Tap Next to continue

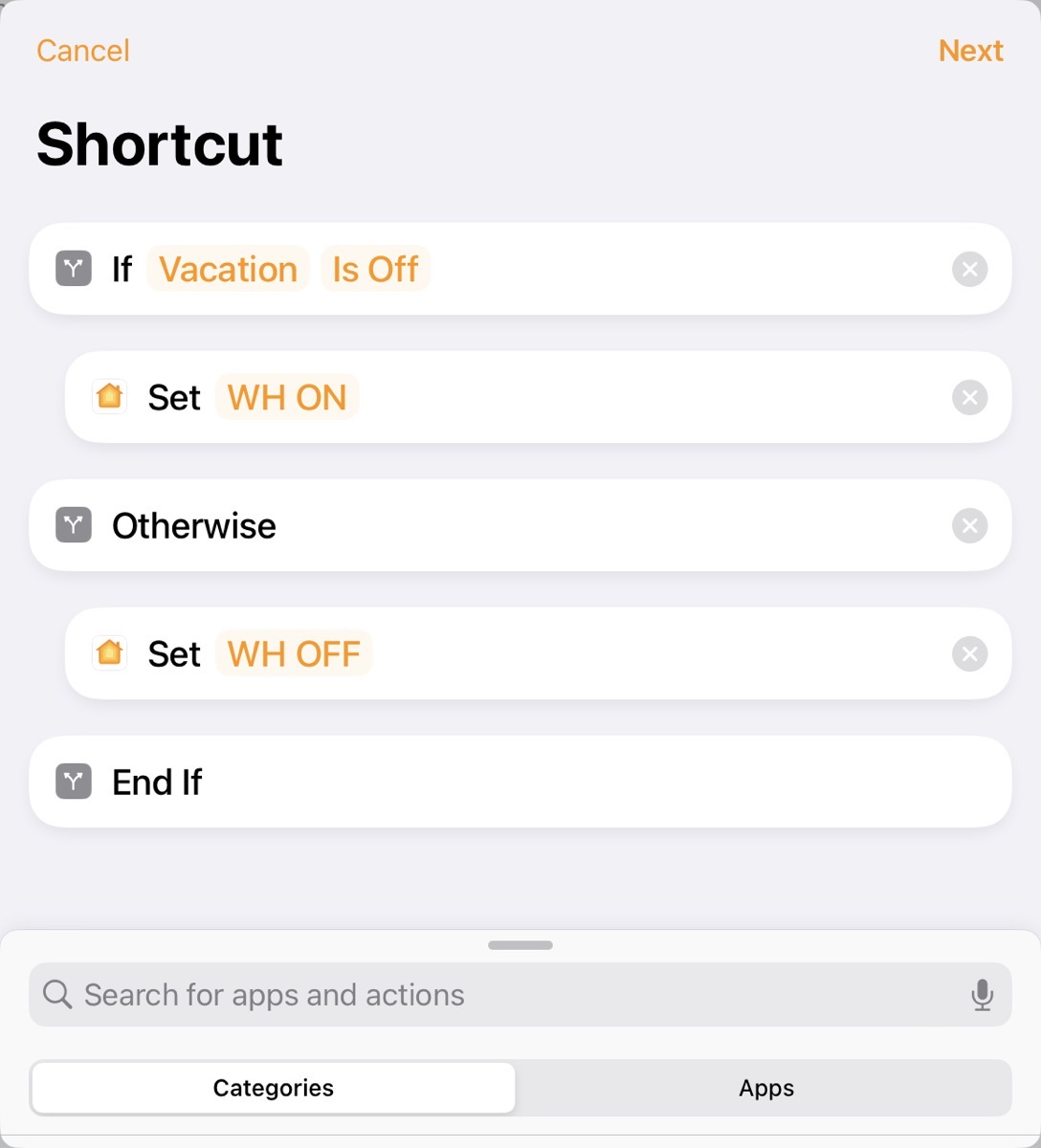[x=970, y=51]
